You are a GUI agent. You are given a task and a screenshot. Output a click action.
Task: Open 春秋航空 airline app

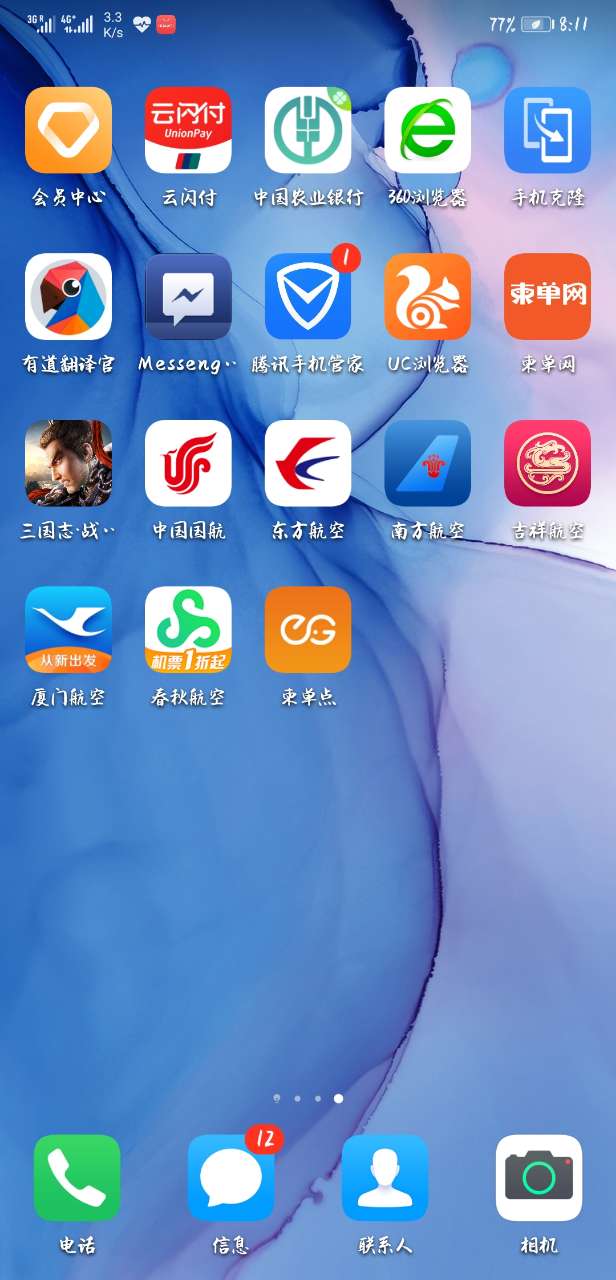pos(188,630)
